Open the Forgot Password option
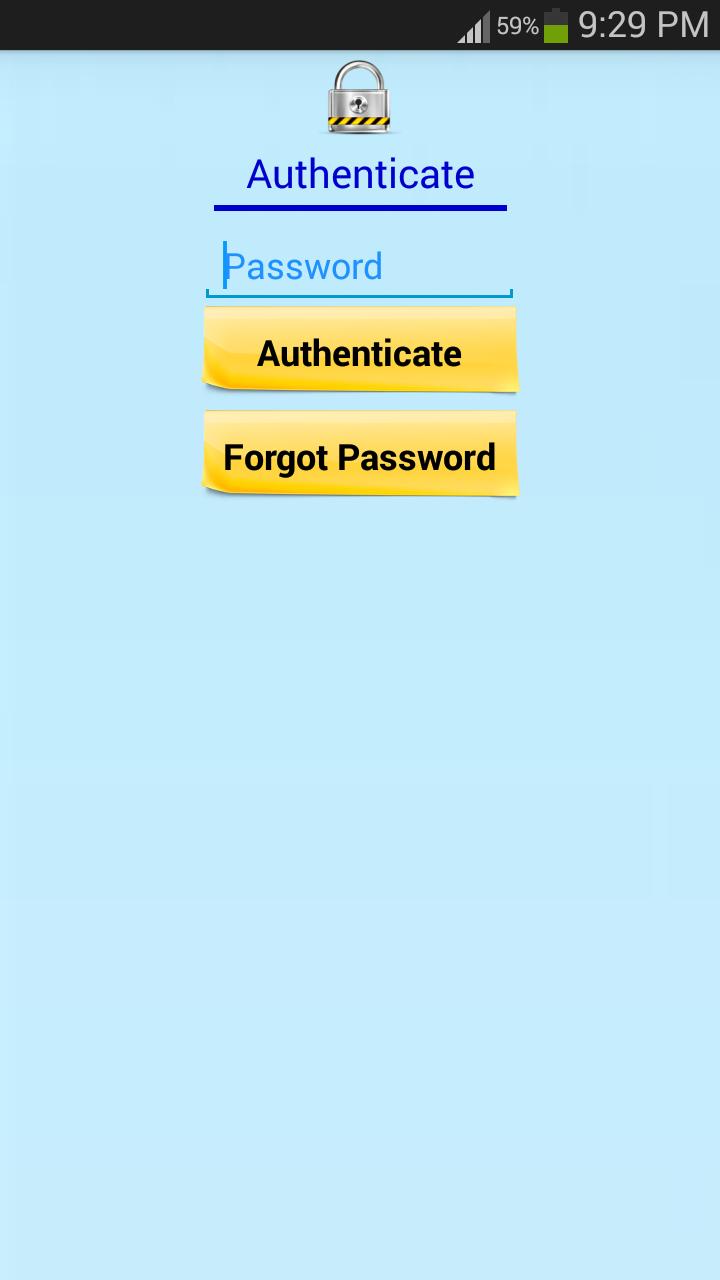The height and width of the screenshot is (1280, 720). (359, 456)
